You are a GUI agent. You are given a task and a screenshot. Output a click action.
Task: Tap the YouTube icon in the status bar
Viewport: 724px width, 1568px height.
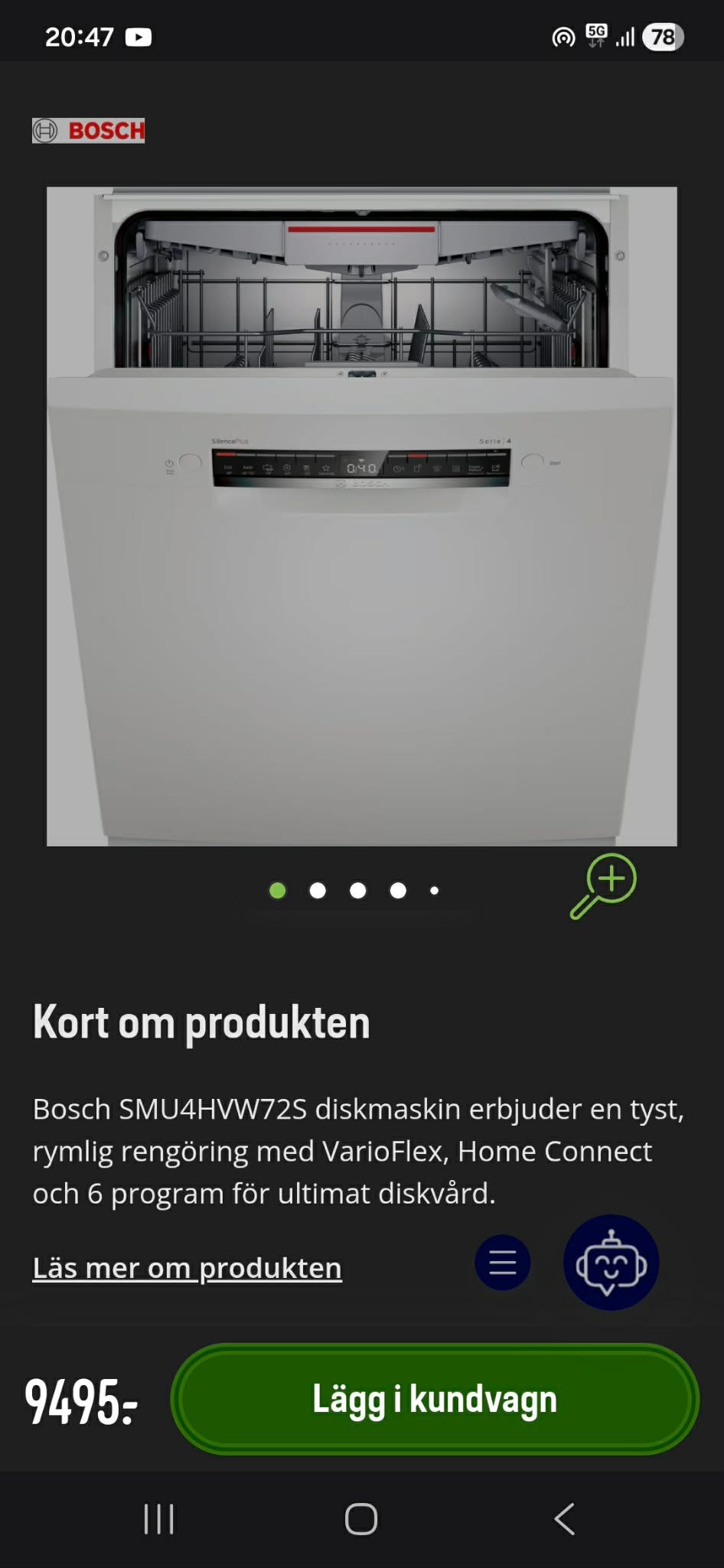pyautogui.click(x=139, y=36)
